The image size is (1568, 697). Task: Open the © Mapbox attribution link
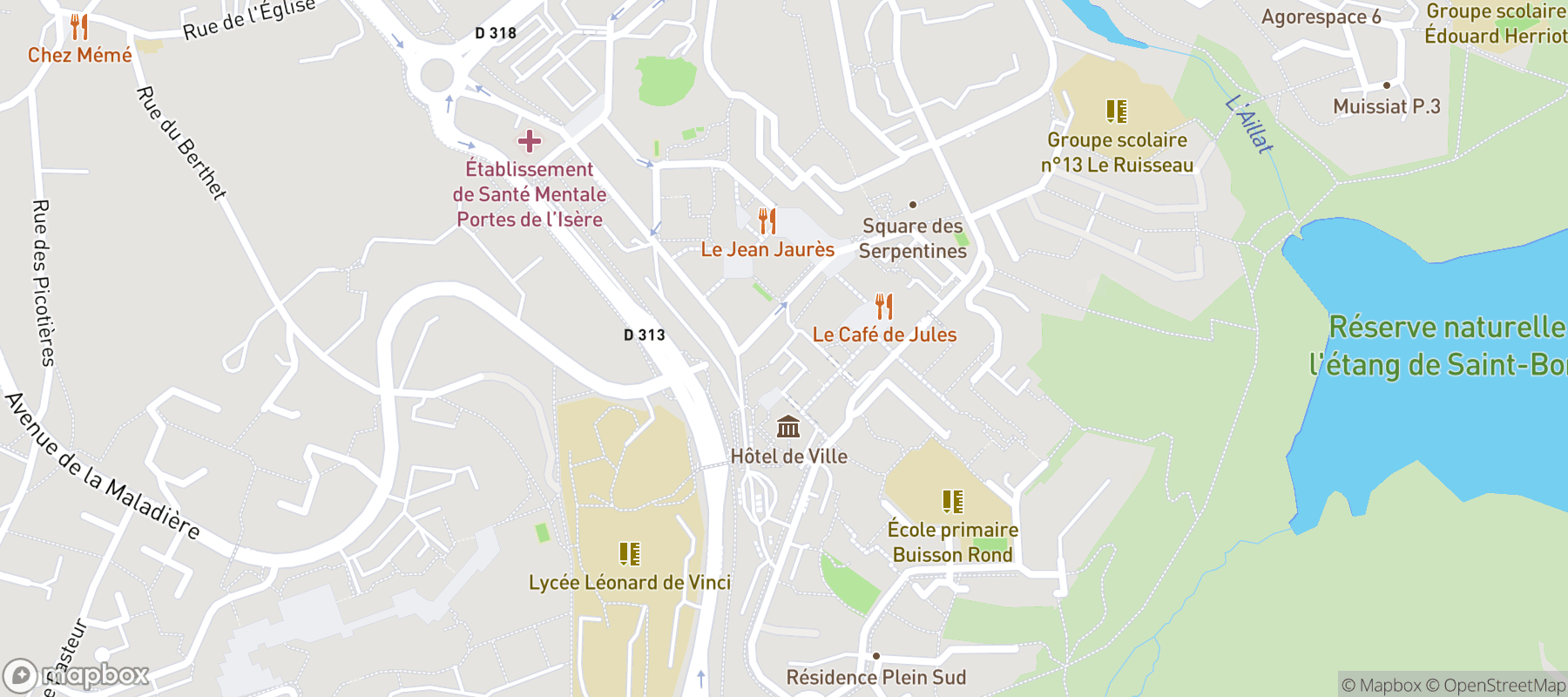[x=1381, y=686]
